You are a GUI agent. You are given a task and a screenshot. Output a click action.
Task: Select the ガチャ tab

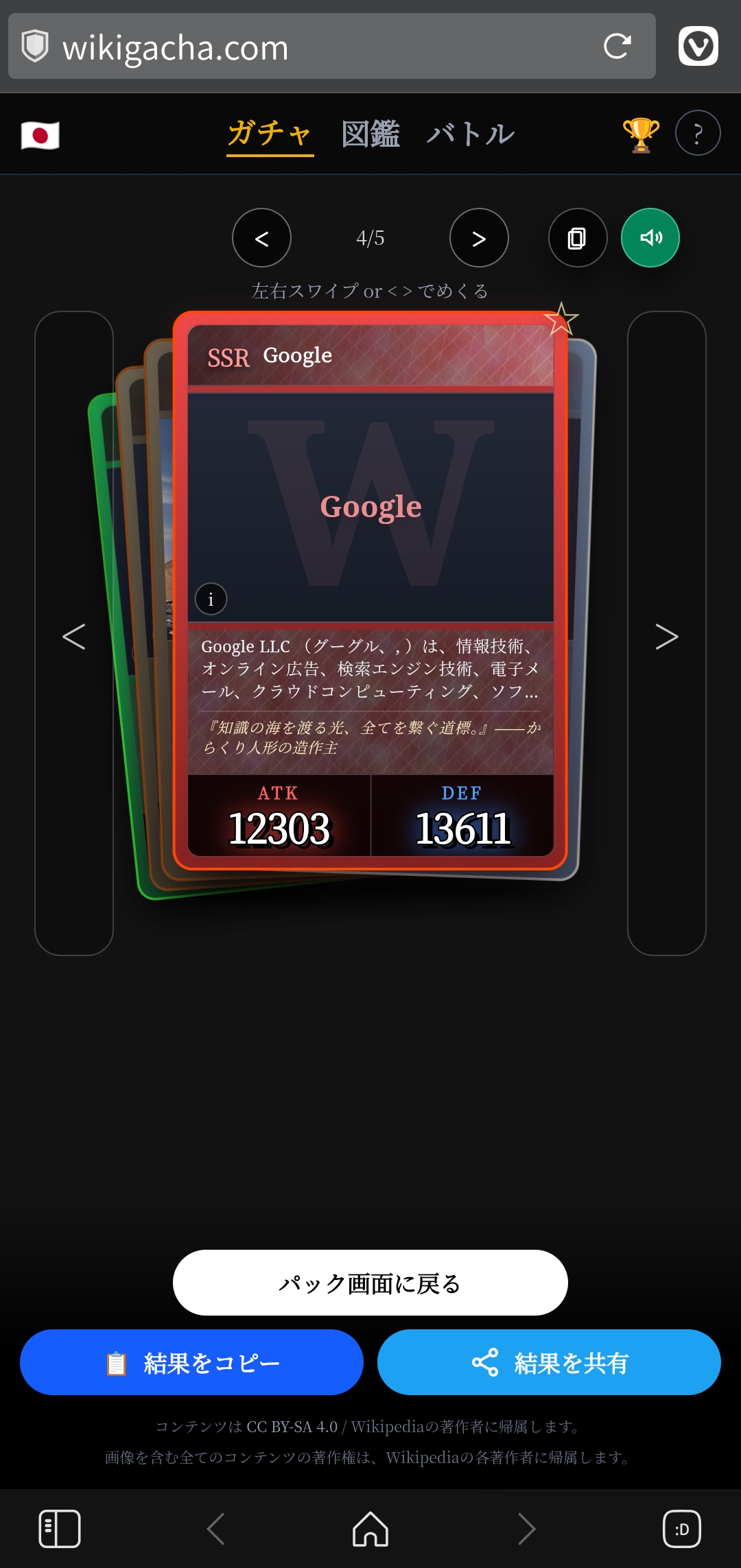(270, 134)
